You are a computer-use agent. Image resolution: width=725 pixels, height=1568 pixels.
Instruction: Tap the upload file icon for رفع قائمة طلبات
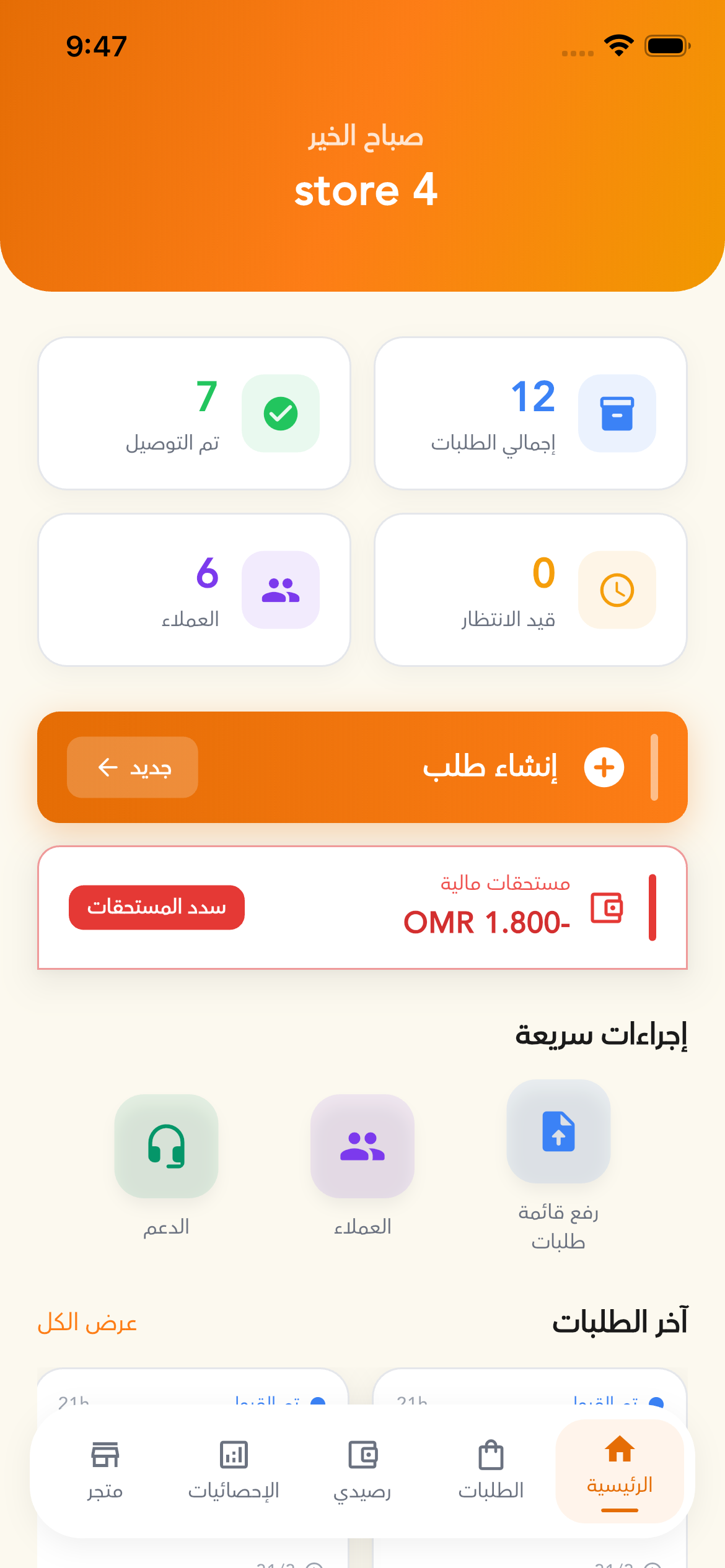click(558, 1131)
